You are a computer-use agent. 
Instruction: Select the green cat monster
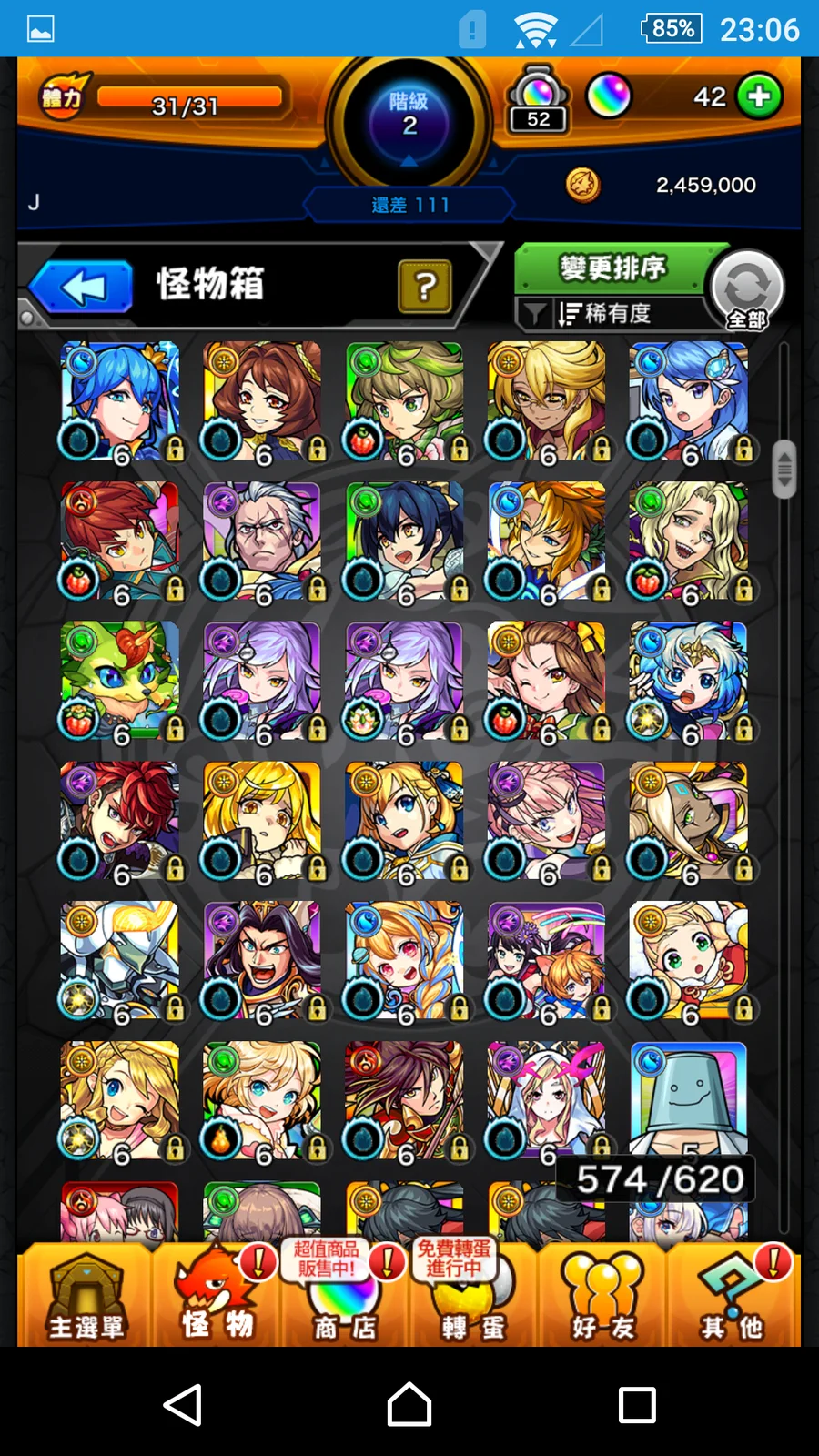(120, 681)
